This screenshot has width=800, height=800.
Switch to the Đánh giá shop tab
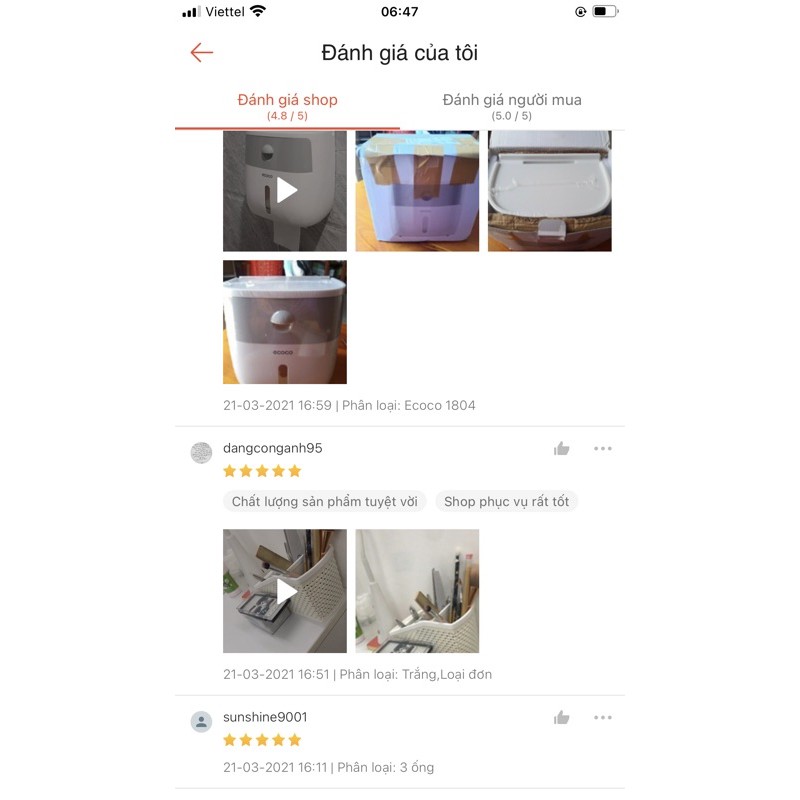tap(287, 106)
